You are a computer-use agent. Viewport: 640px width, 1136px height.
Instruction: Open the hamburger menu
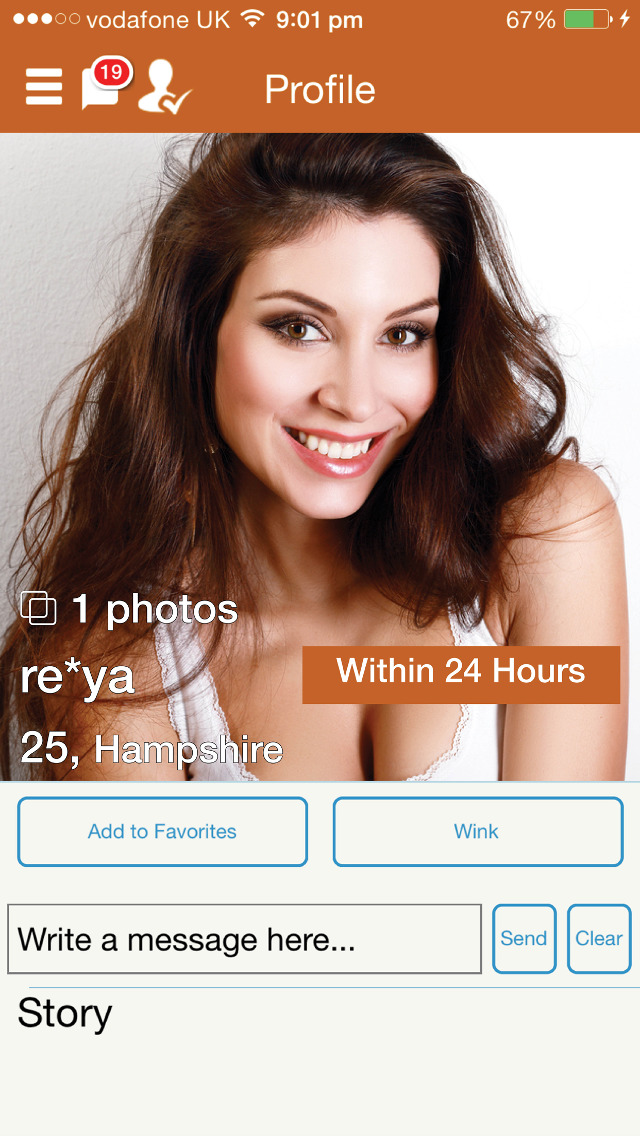43,89
